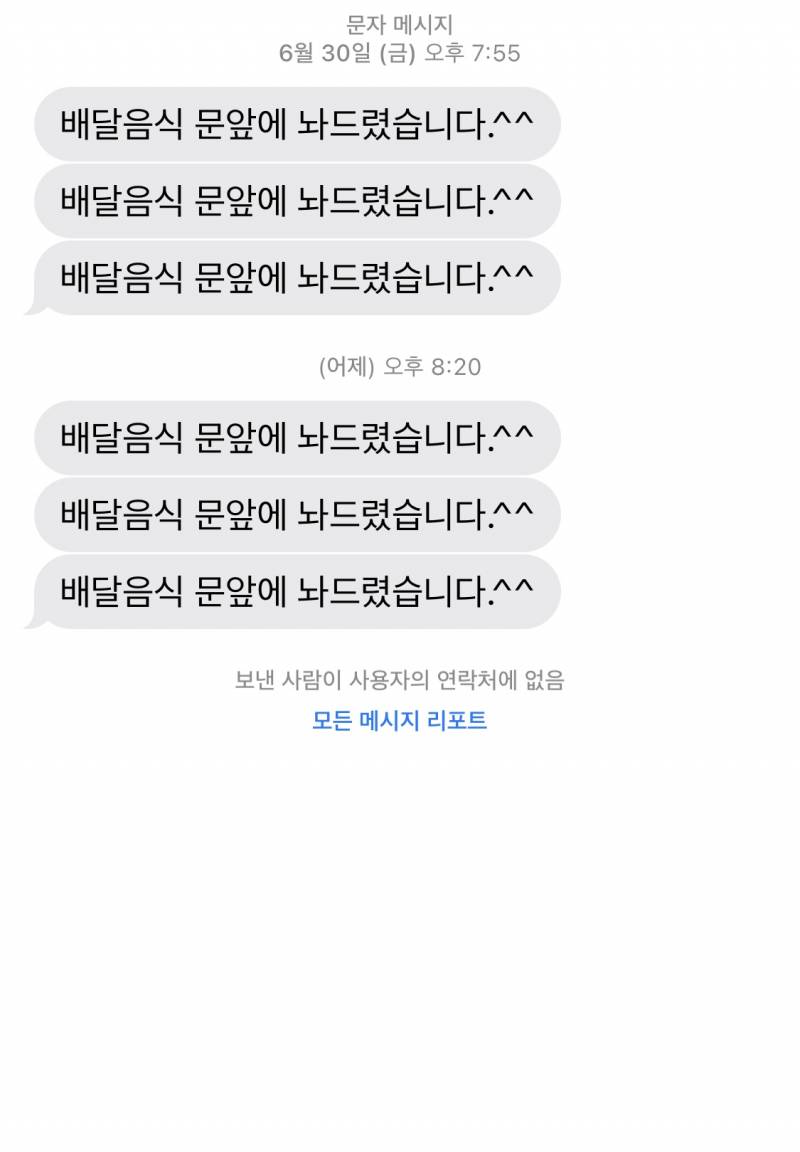Click the empty area below the report link
The width and height of the screenshot is (800, 1152).
(x=400, y=900)
